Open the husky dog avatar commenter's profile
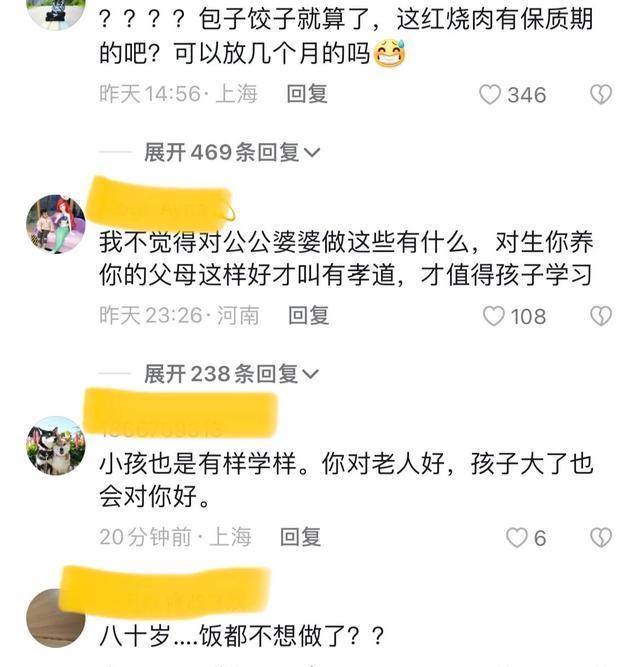640x667 pixels. click(55, 444)
